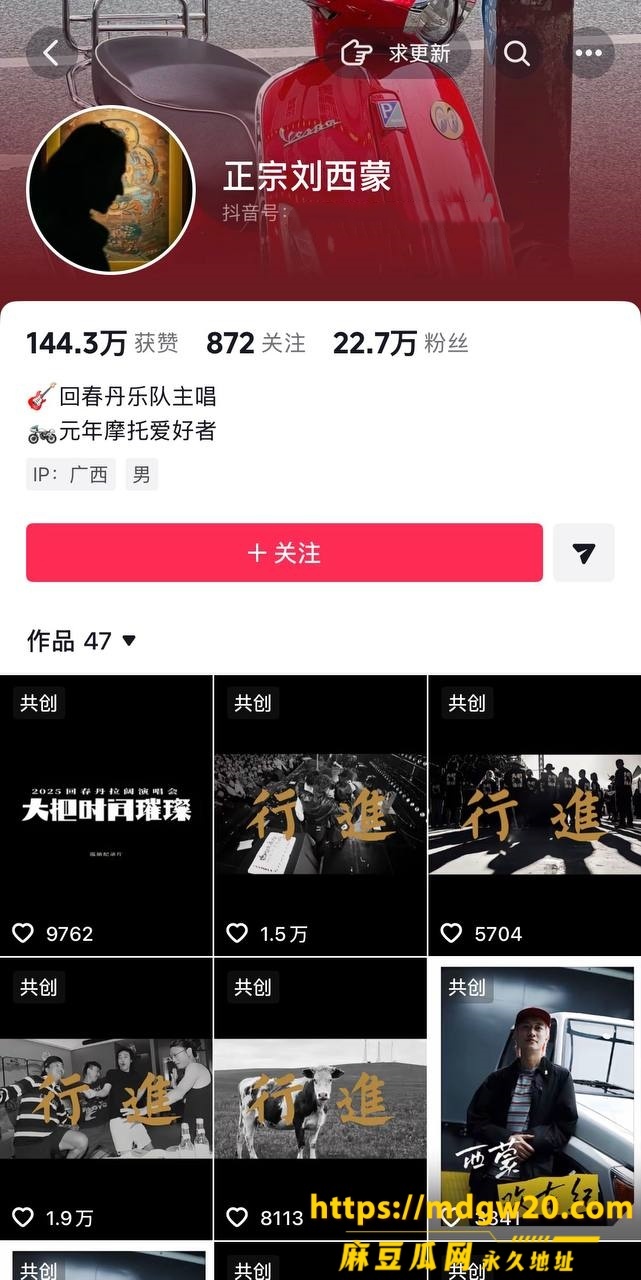Open the 行進 video with 5704 likes

coord(535,815)
